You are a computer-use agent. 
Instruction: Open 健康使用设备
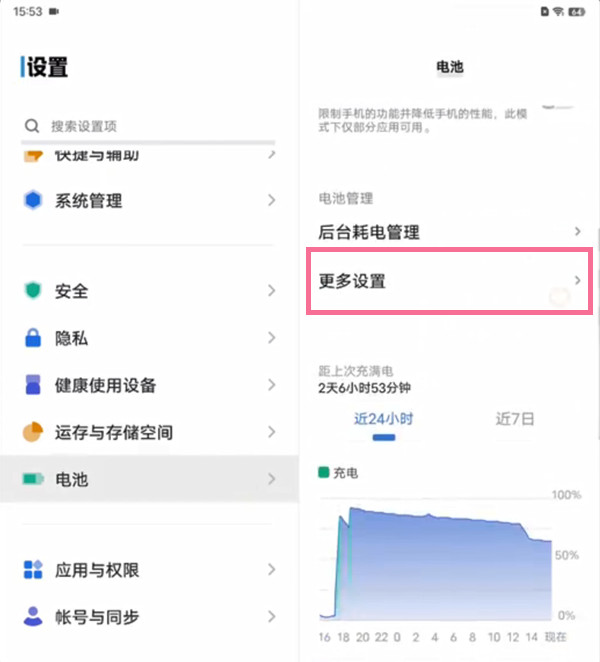[x=150, y=385]
